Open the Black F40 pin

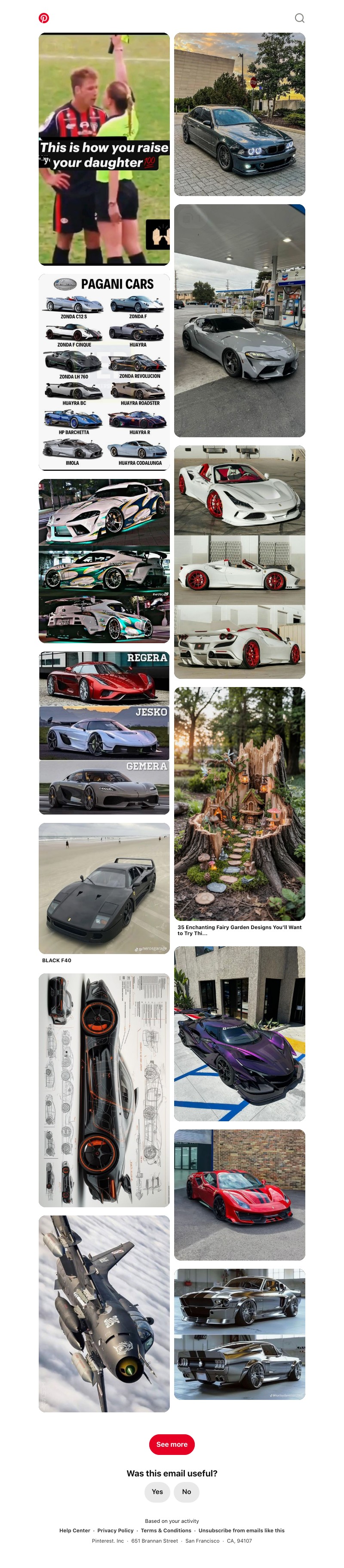click(x=104, y=888)
